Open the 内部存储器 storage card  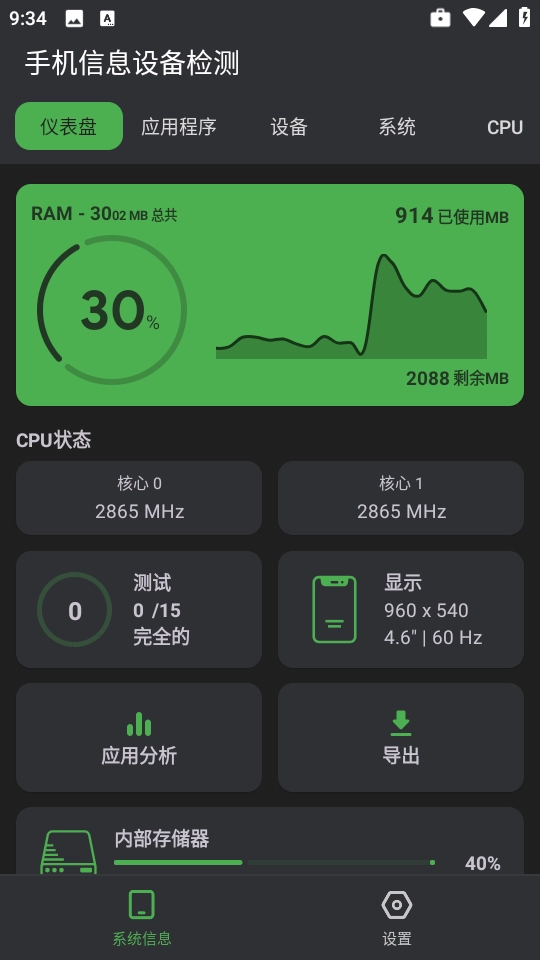coord(270,841)
